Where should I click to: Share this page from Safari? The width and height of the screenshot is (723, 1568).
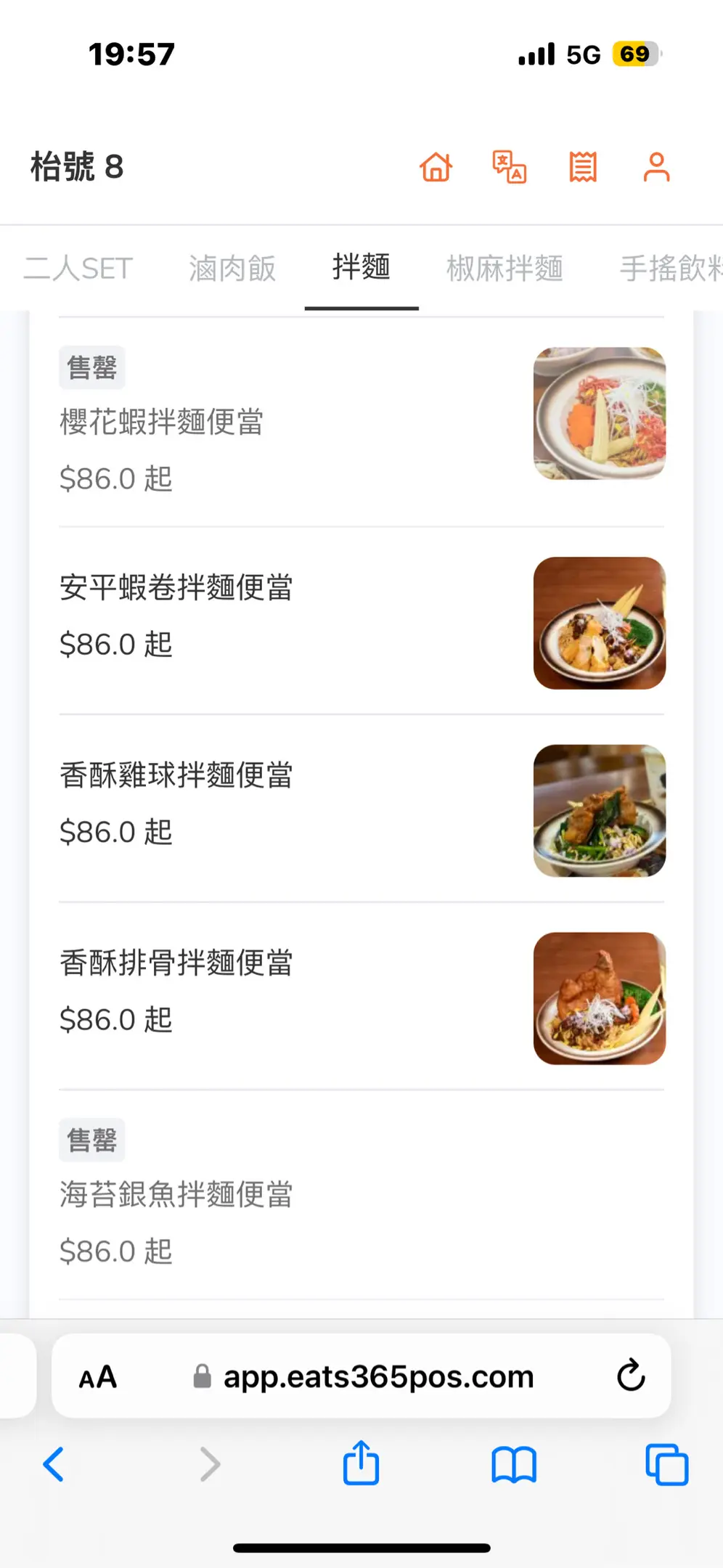coord(361,1463)
